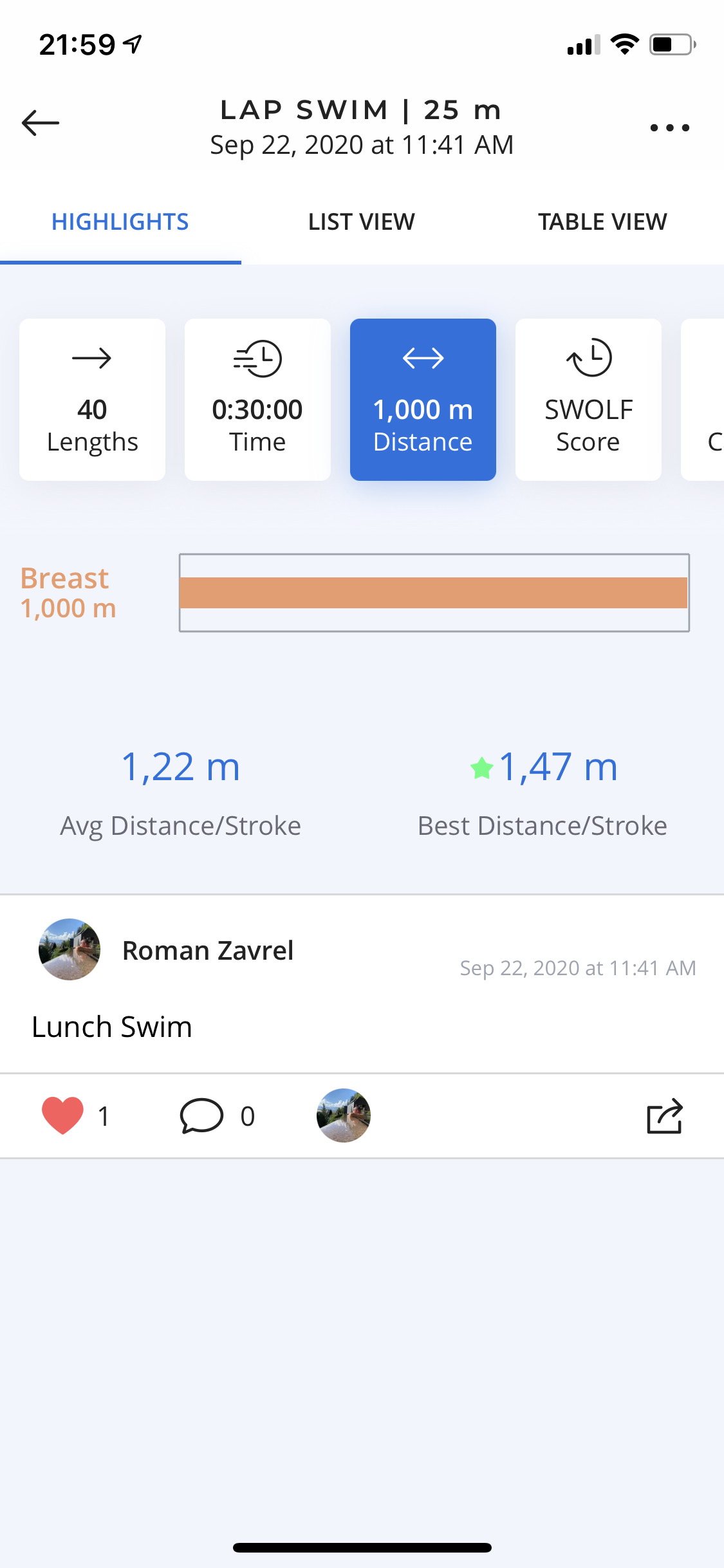Select the 1,000 m Distance card
724x1568 pixels.
click(x=423, y=400)
